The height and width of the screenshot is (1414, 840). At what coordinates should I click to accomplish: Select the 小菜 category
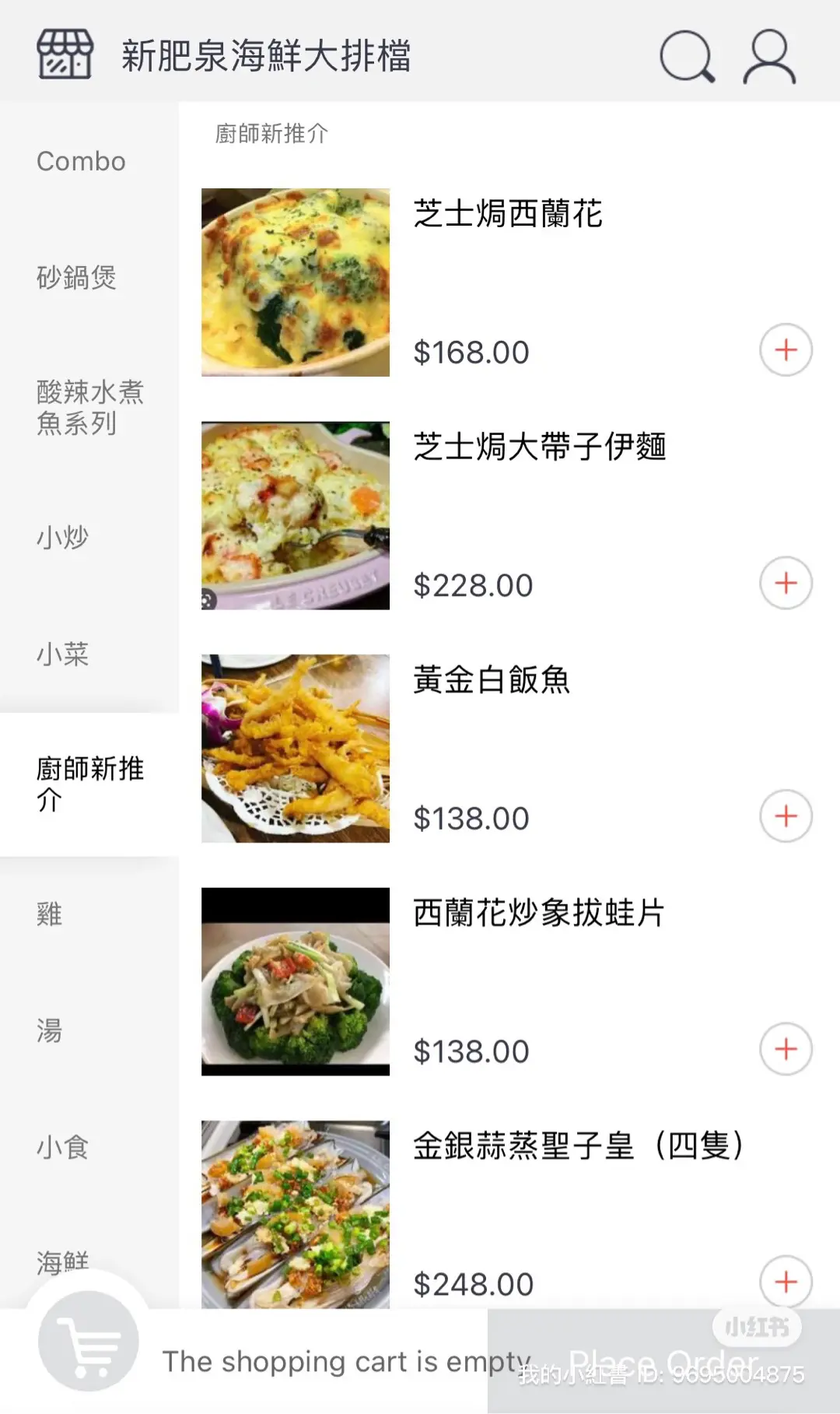pos(89,654)
